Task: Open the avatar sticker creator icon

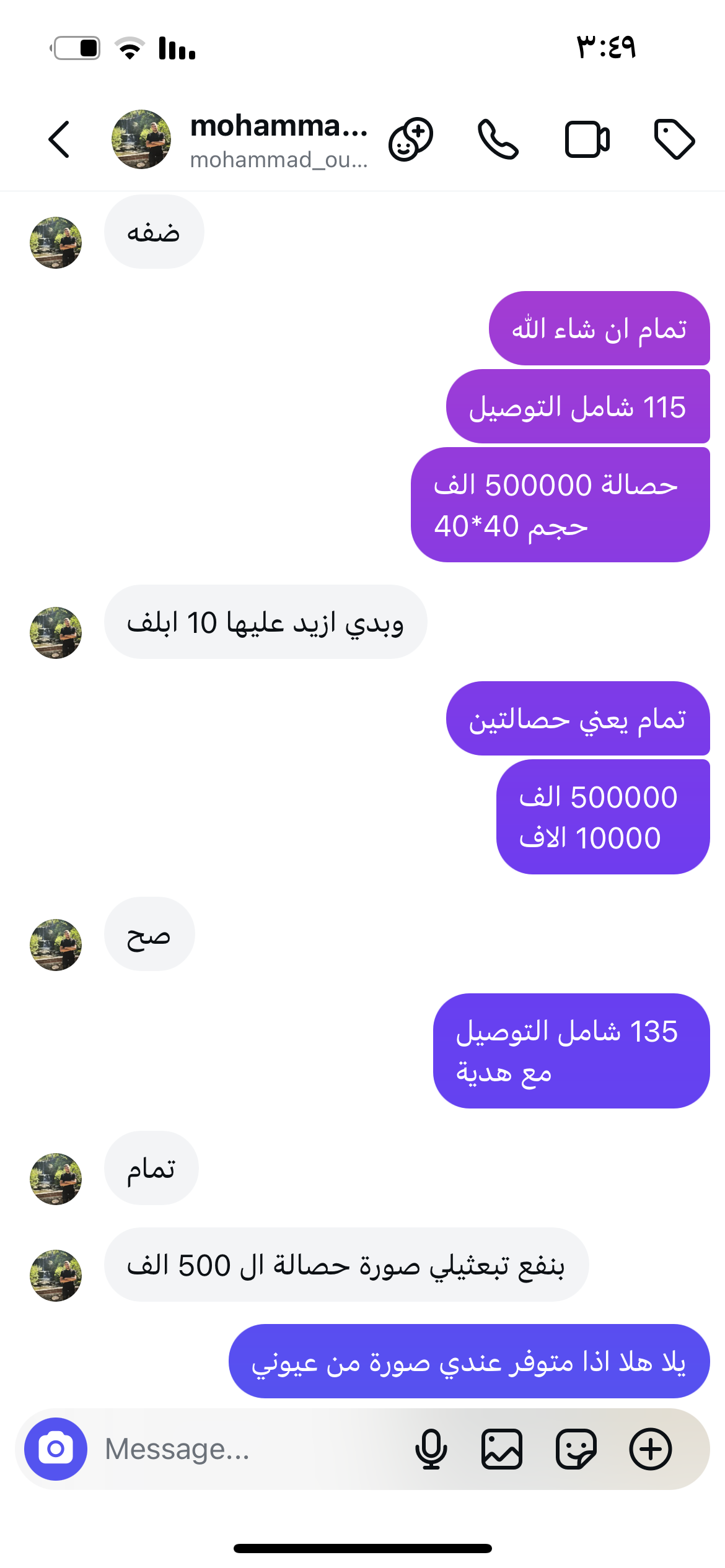Action: 410,139
